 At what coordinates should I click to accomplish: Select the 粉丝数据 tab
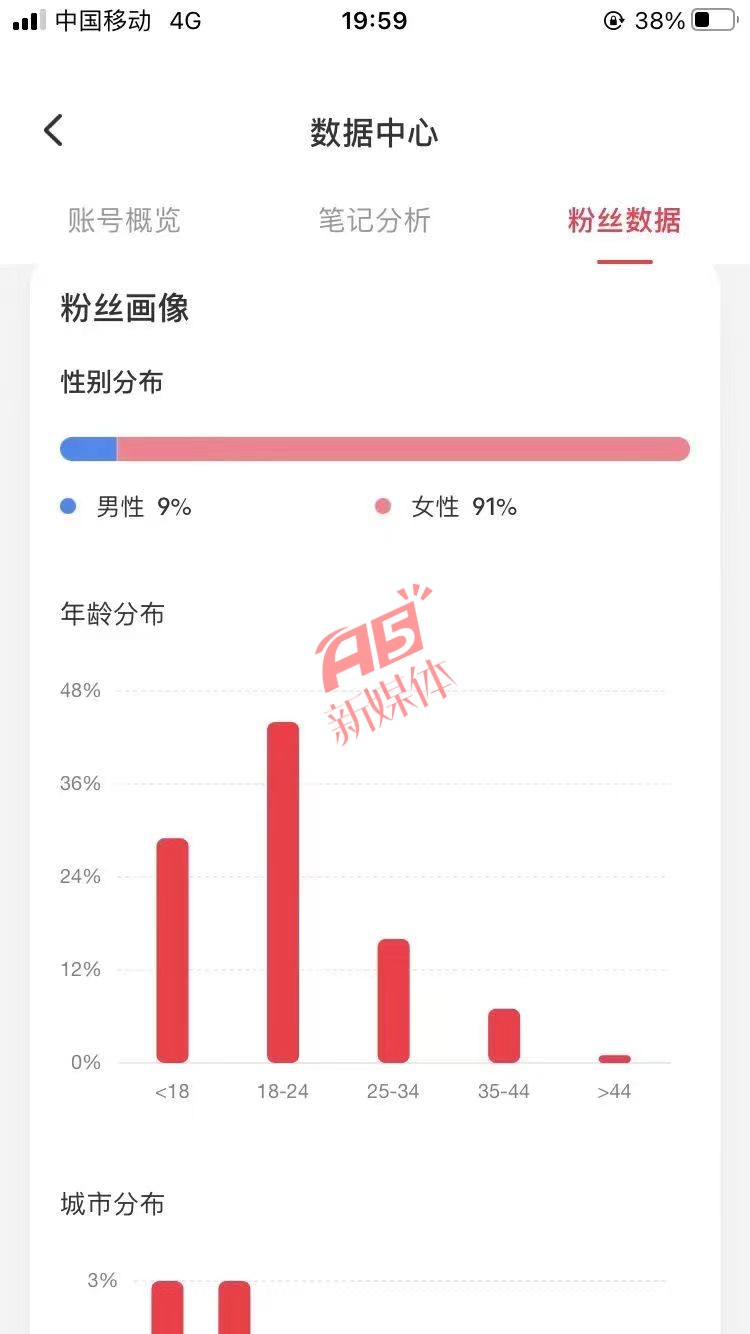pos(624,220)
